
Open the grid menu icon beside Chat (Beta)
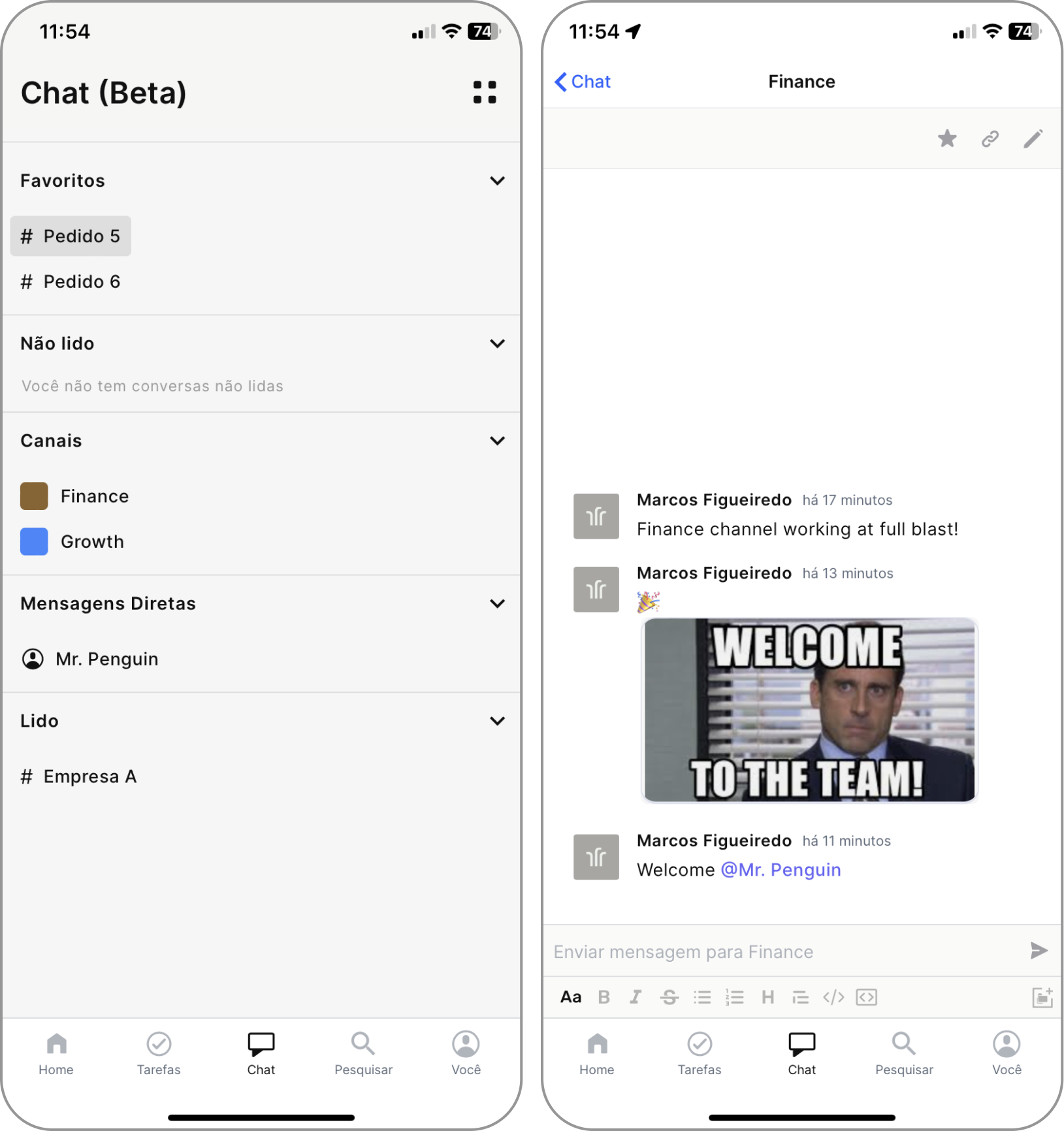click(485, 92)
